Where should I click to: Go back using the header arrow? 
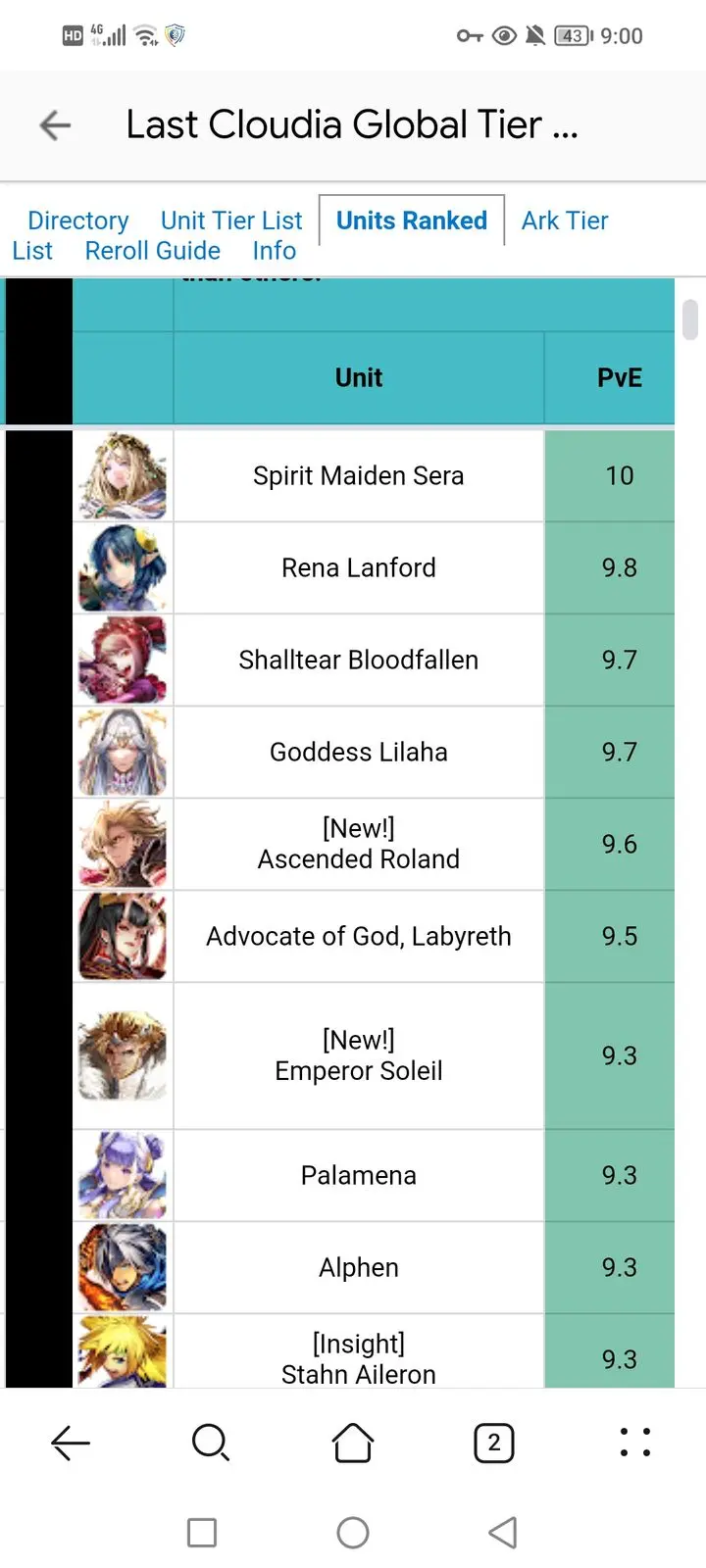55,124
